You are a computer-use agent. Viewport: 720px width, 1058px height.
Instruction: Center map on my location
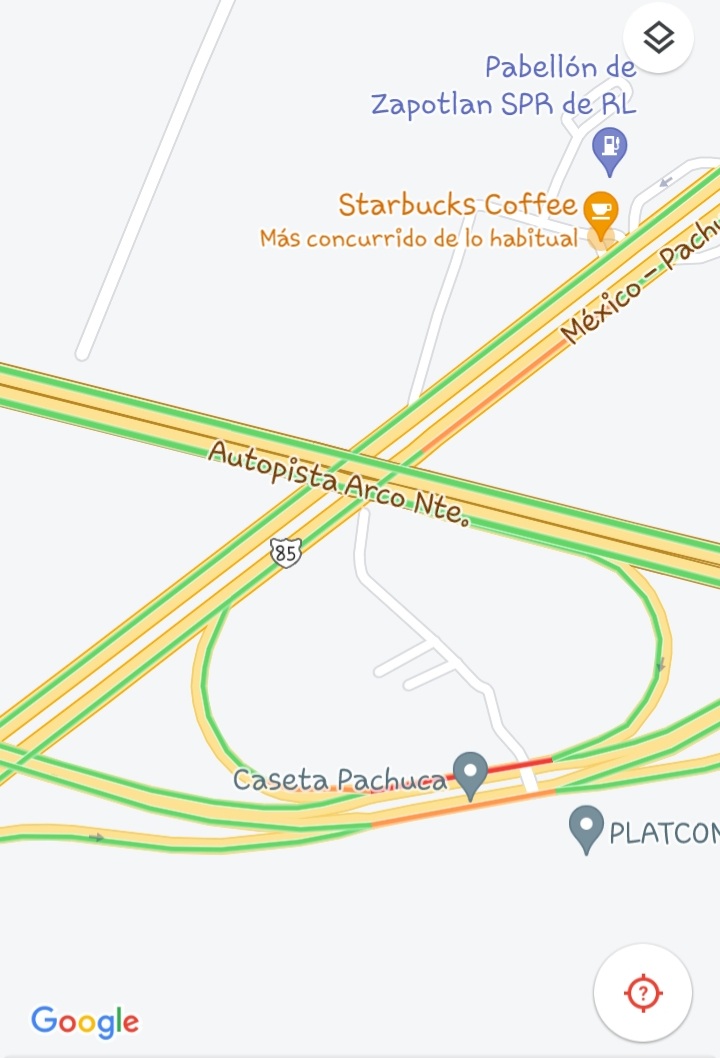pos(642,993)
